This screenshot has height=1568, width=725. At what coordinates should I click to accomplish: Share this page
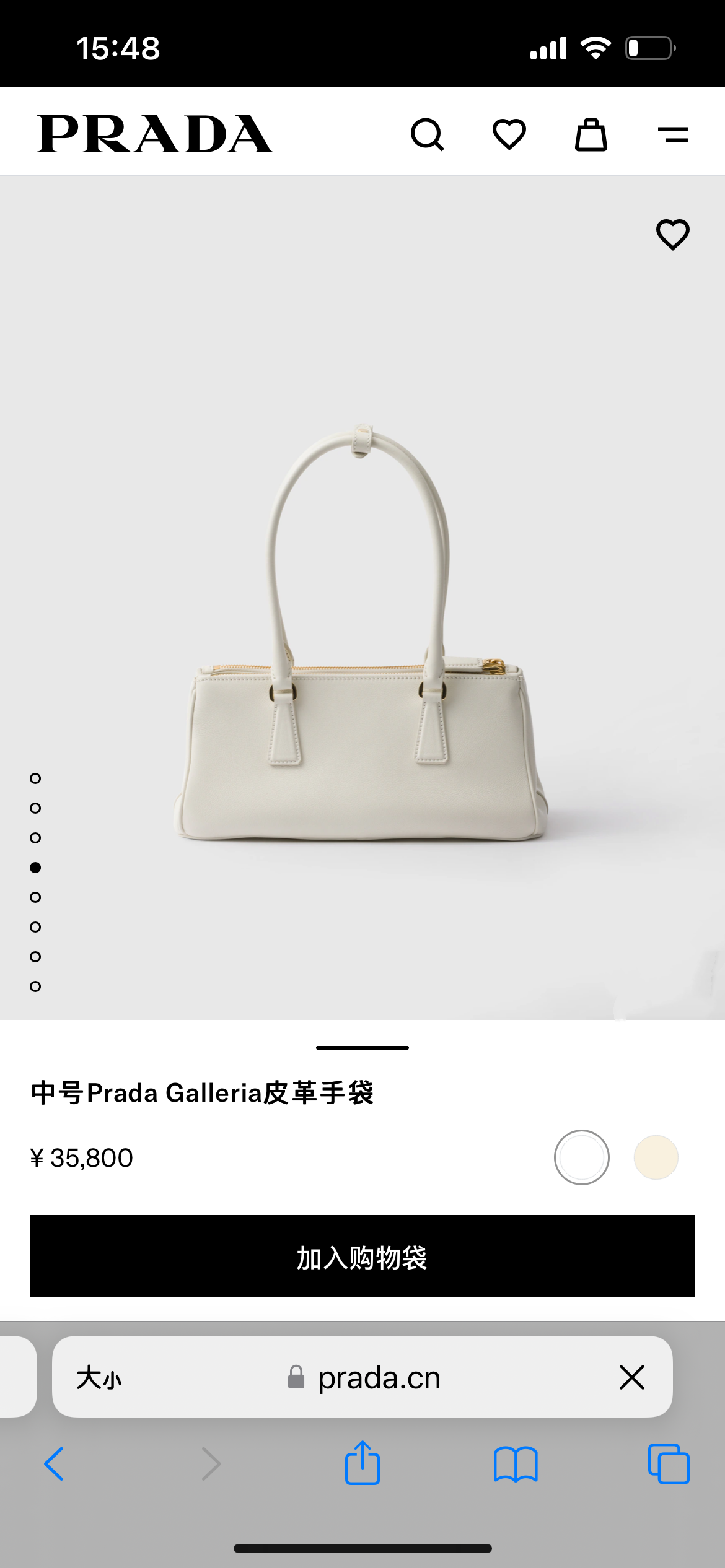click(362, 1463)
